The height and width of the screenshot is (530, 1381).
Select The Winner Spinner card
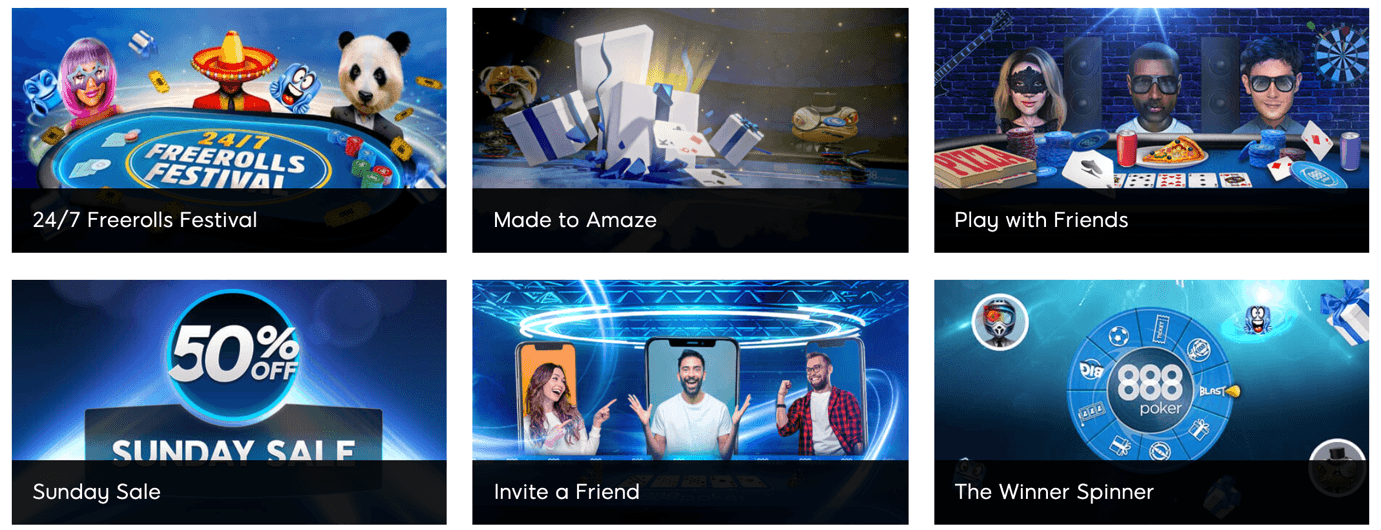(1151, 402)
